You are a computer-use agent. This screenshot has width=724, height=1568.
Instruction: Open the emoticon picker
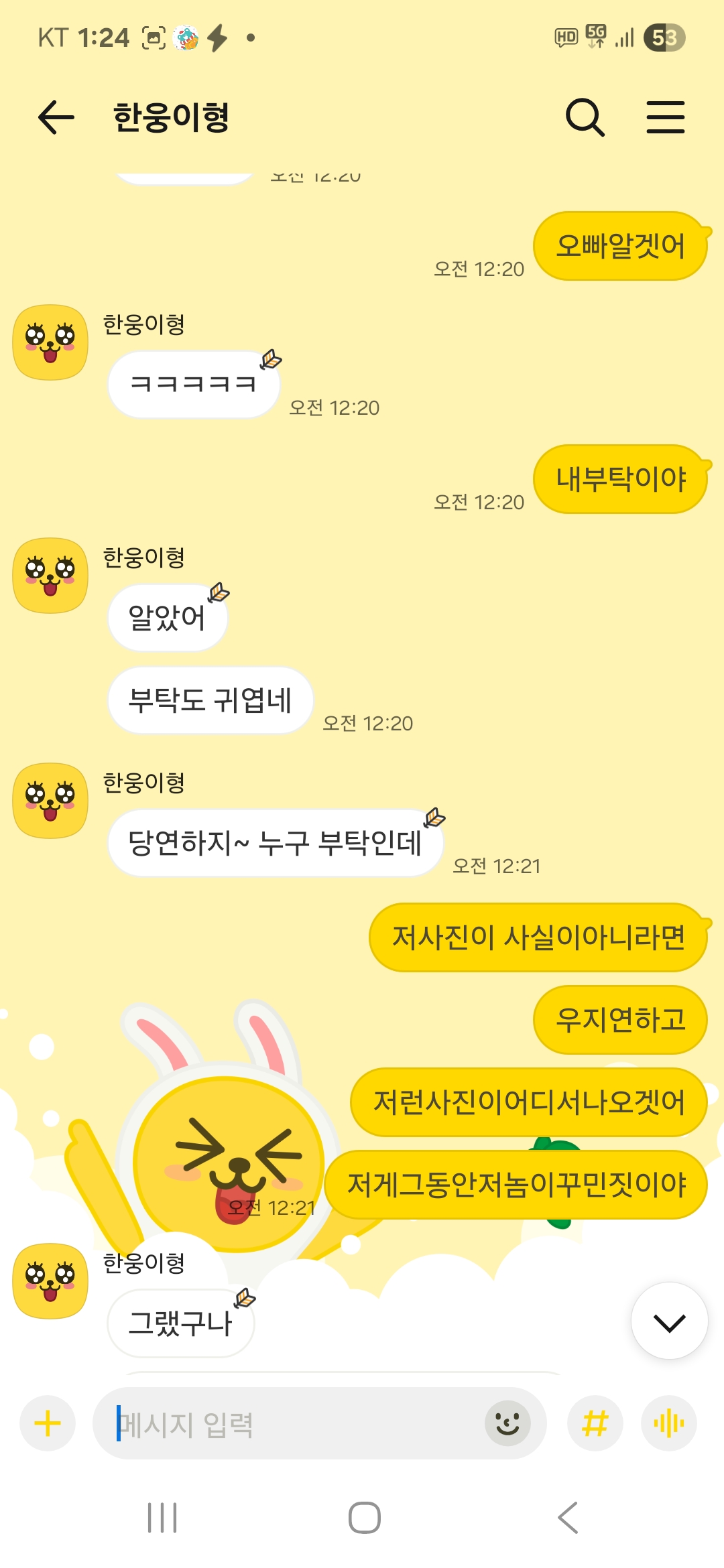pyautogui.click(x=507, y=1423)
